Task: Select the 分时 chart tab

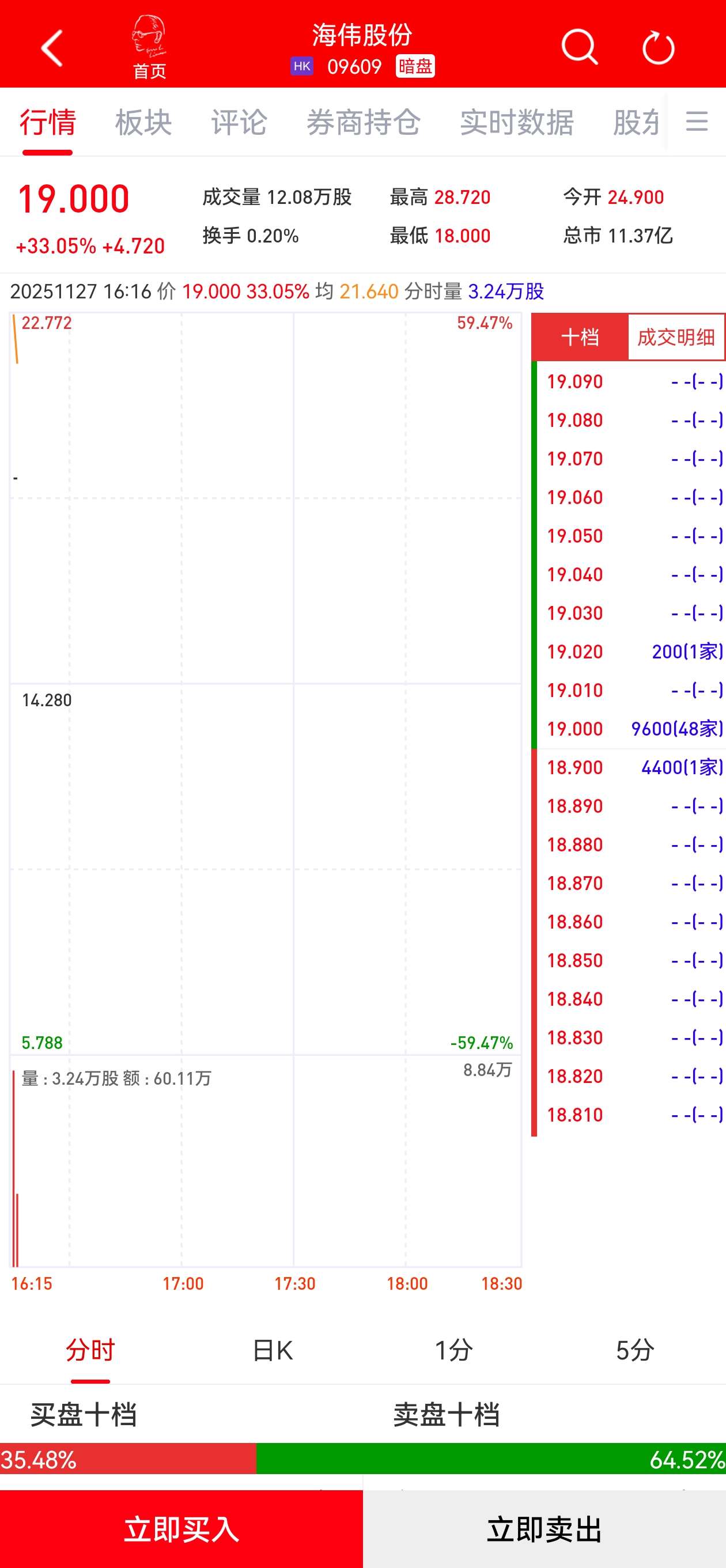Action: pyautogui.click(x=90, y=1351)
